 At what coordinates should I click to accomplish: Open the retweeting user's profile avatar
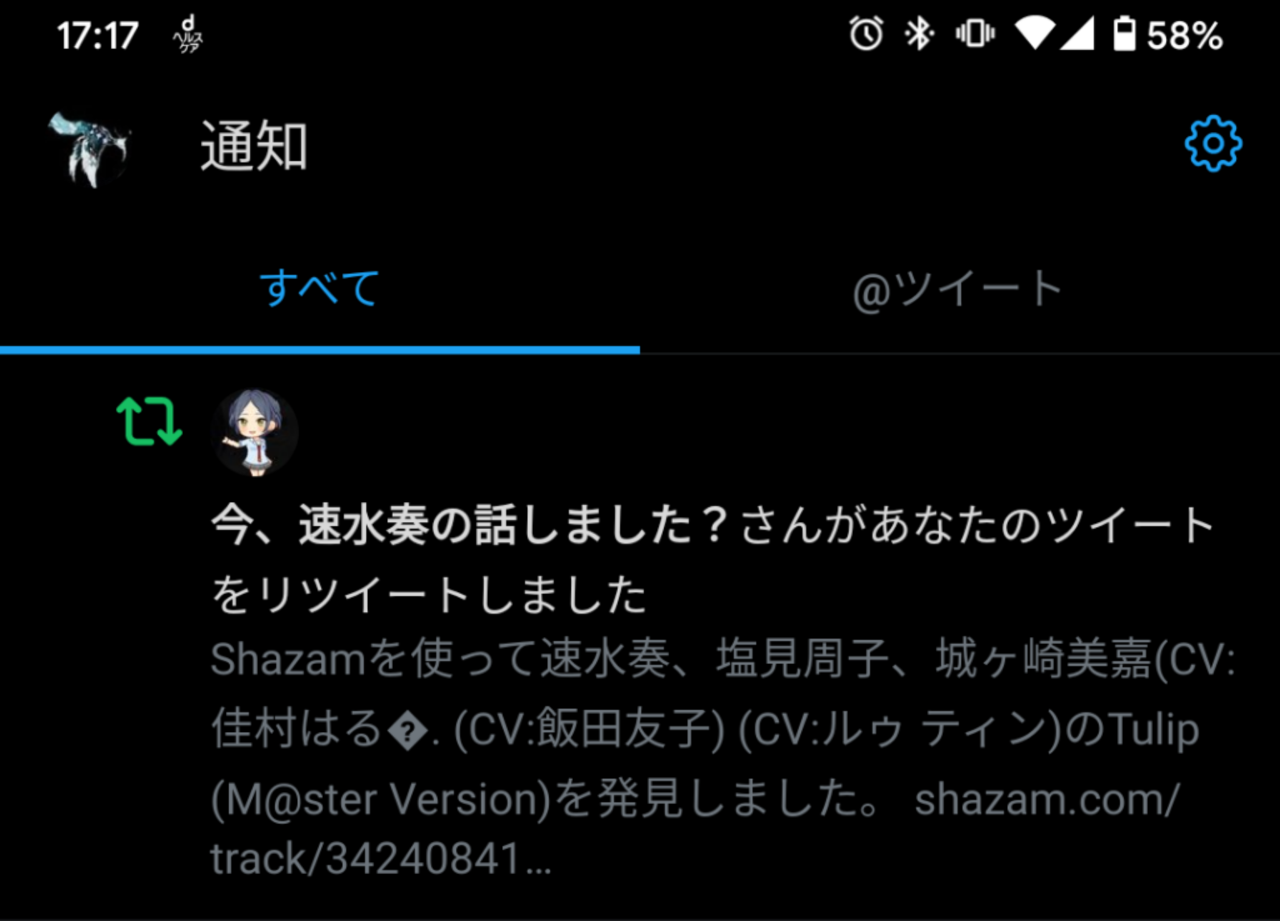pyautogui.click(x=255, y=431)
